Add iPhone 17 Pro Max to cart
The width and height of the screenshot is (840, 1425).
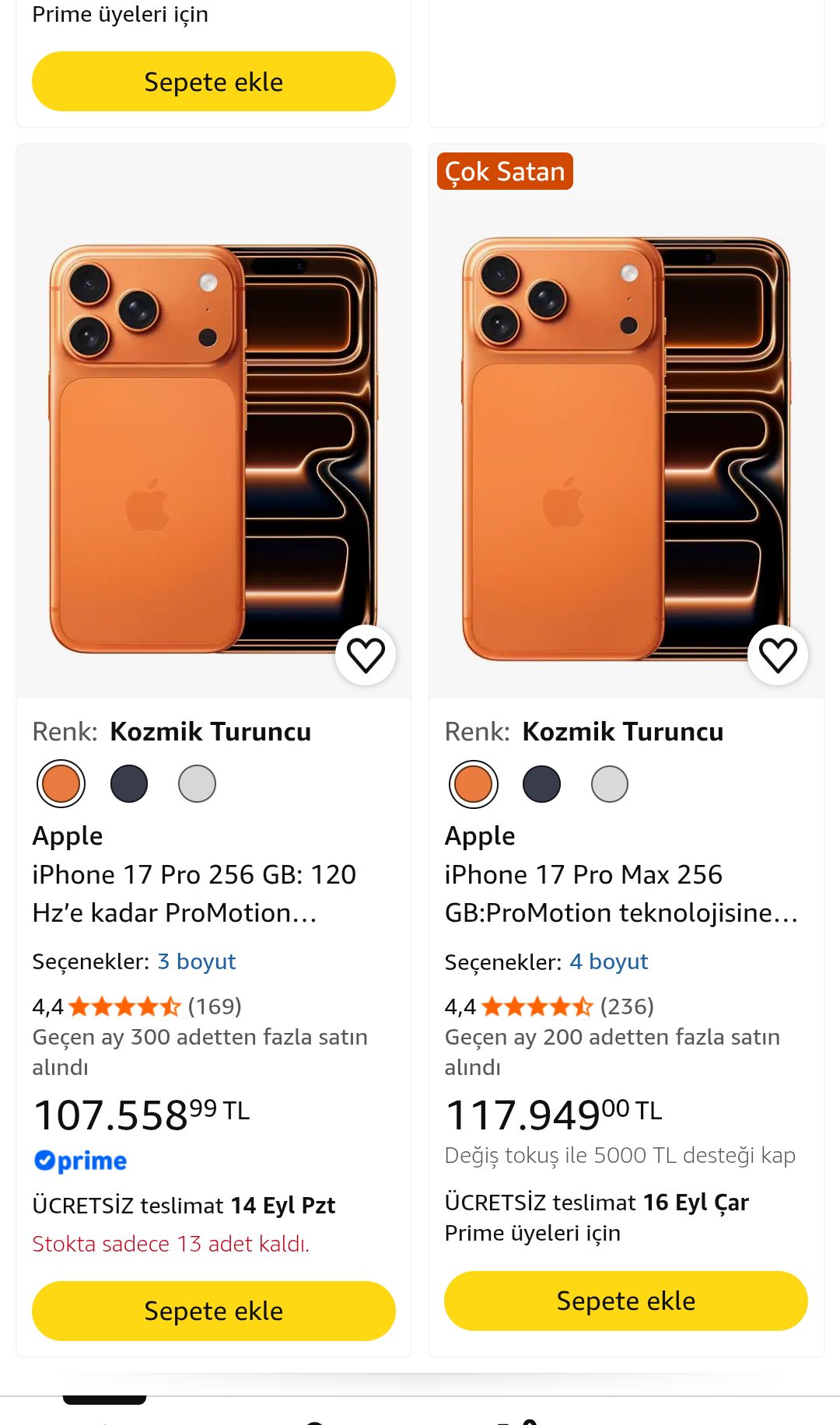point(626,1301)
